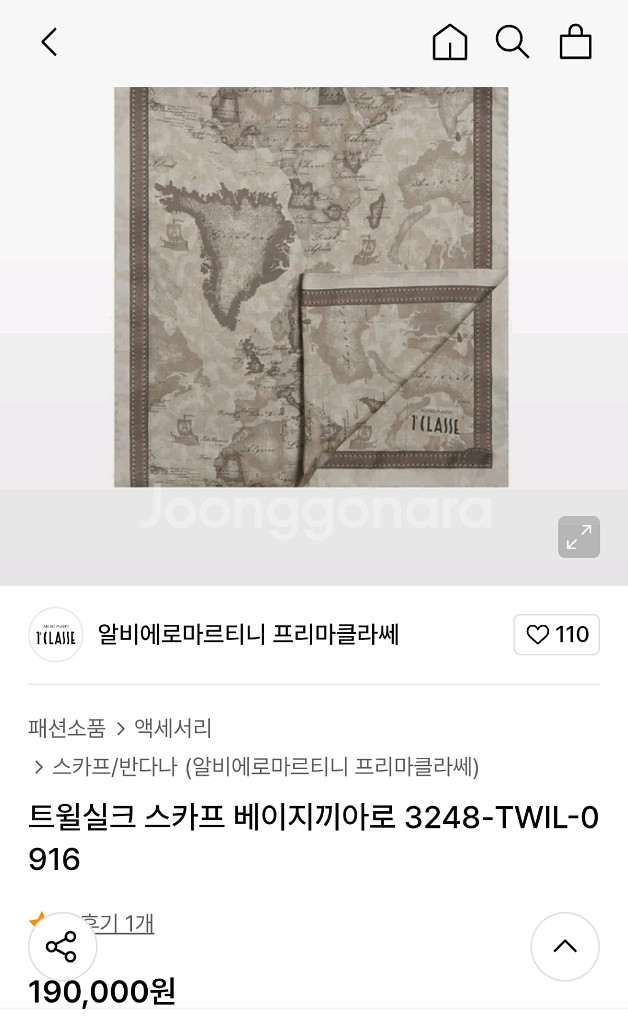The width and height of the screenshot is (628, 1024).
Task: Jump to top with the up-arrow button
Action: (565, 946)
